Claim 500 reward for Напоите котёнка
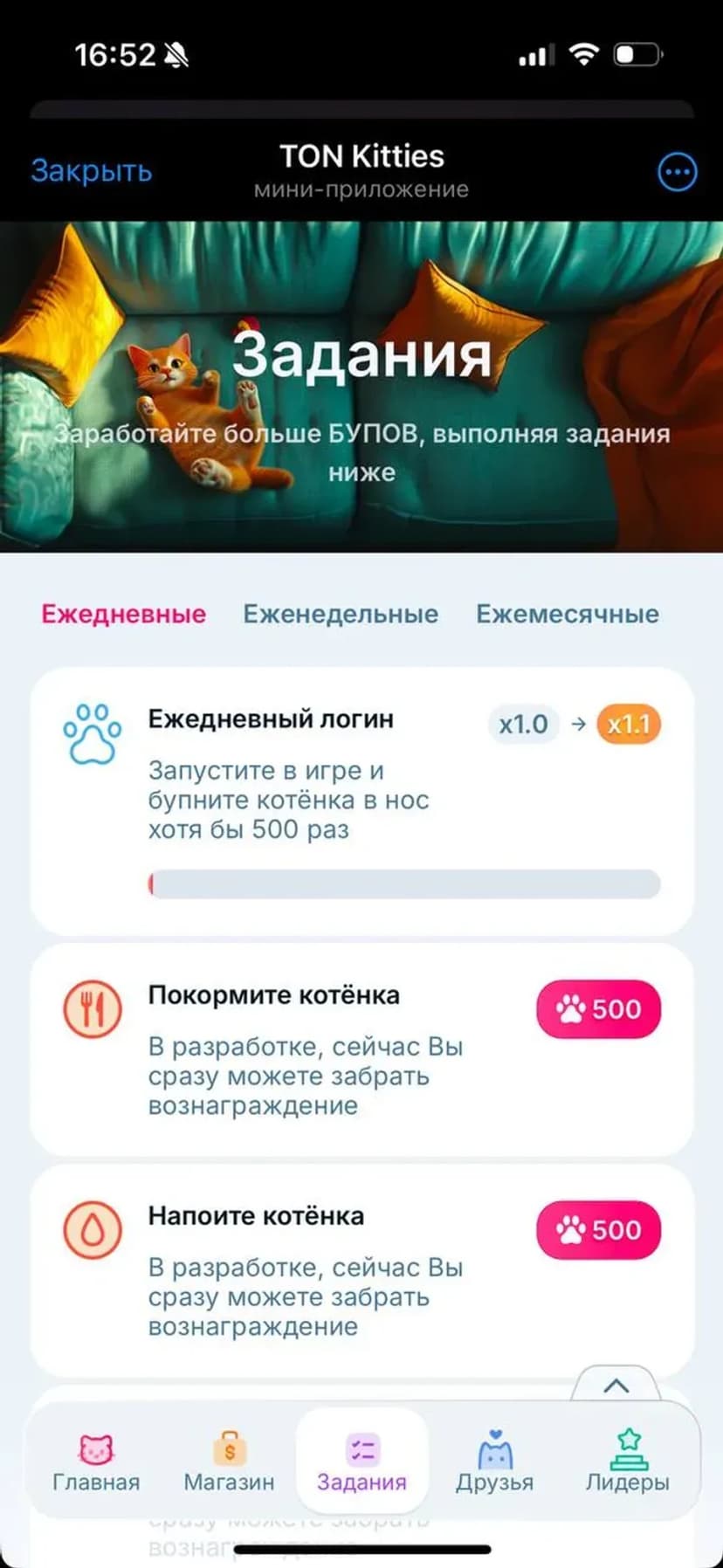The width and height of the screenshot is (723, 1568). click(x=598, y=1230)
